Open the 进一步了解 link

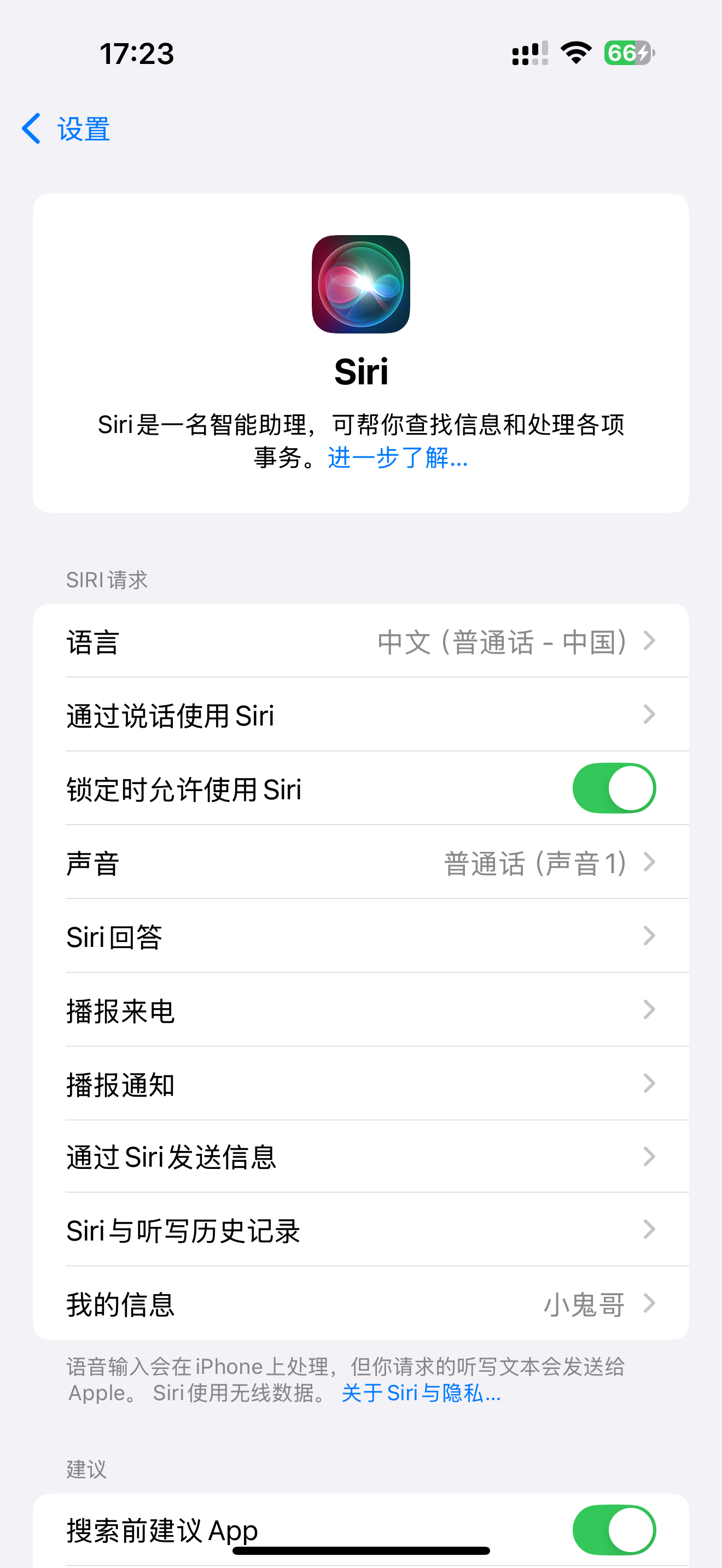tap(398, 458)
